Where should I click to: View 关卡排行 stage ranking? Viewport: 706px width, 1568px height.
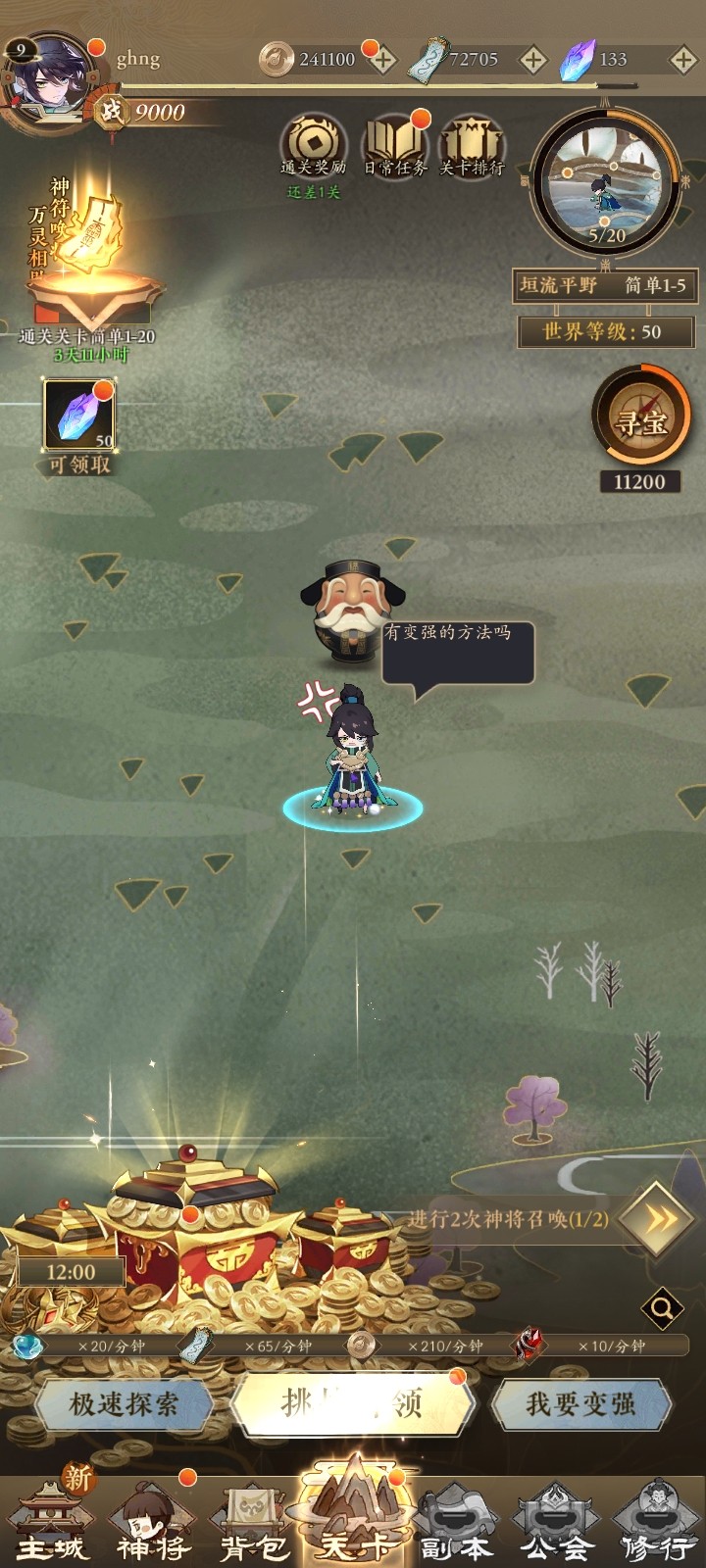[x=472, y=145]
